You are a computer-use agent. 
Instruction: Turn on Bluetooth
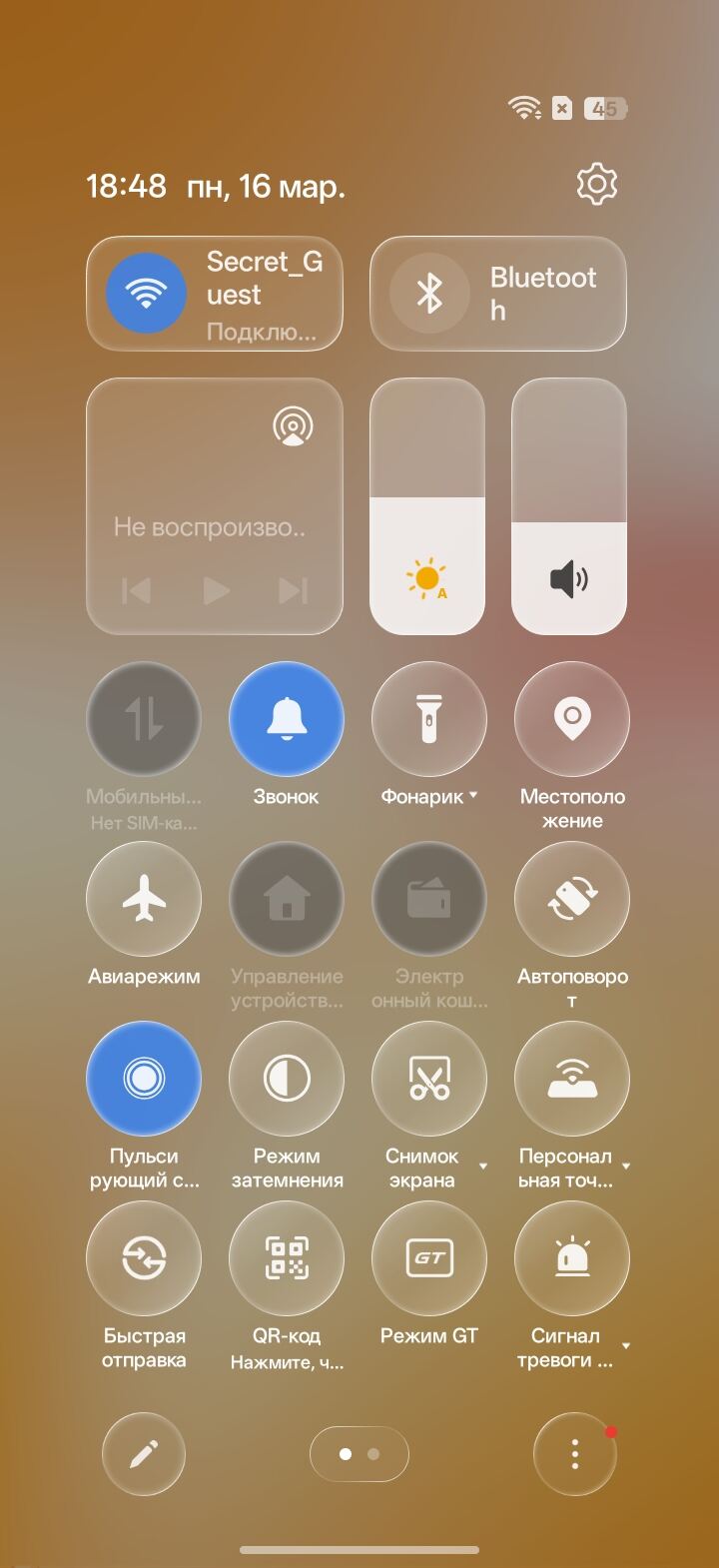[x=429, y=294]
